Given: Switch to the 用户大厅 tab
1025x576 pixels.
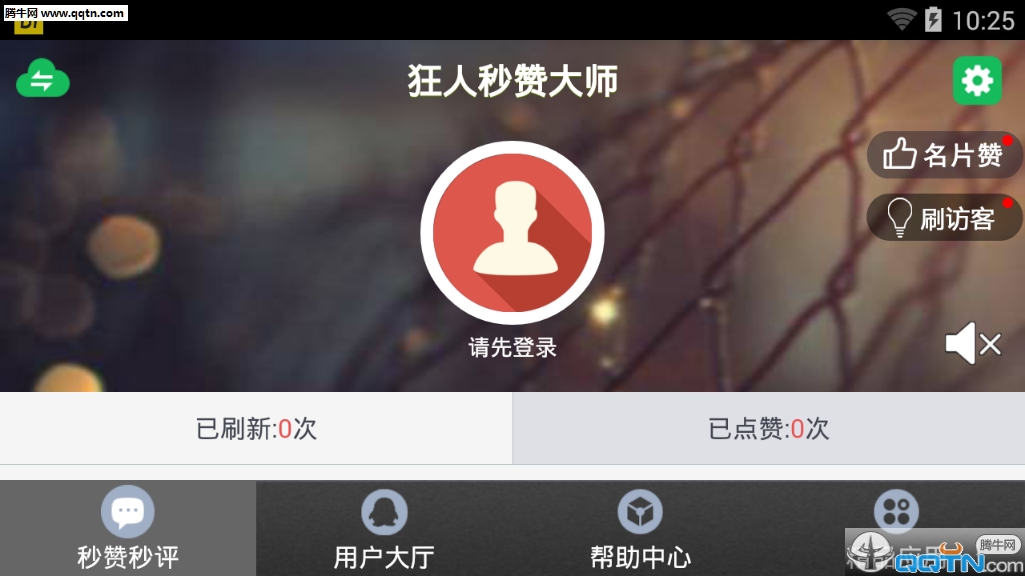Looking at the screenshot, I should [x=384, y=528].
